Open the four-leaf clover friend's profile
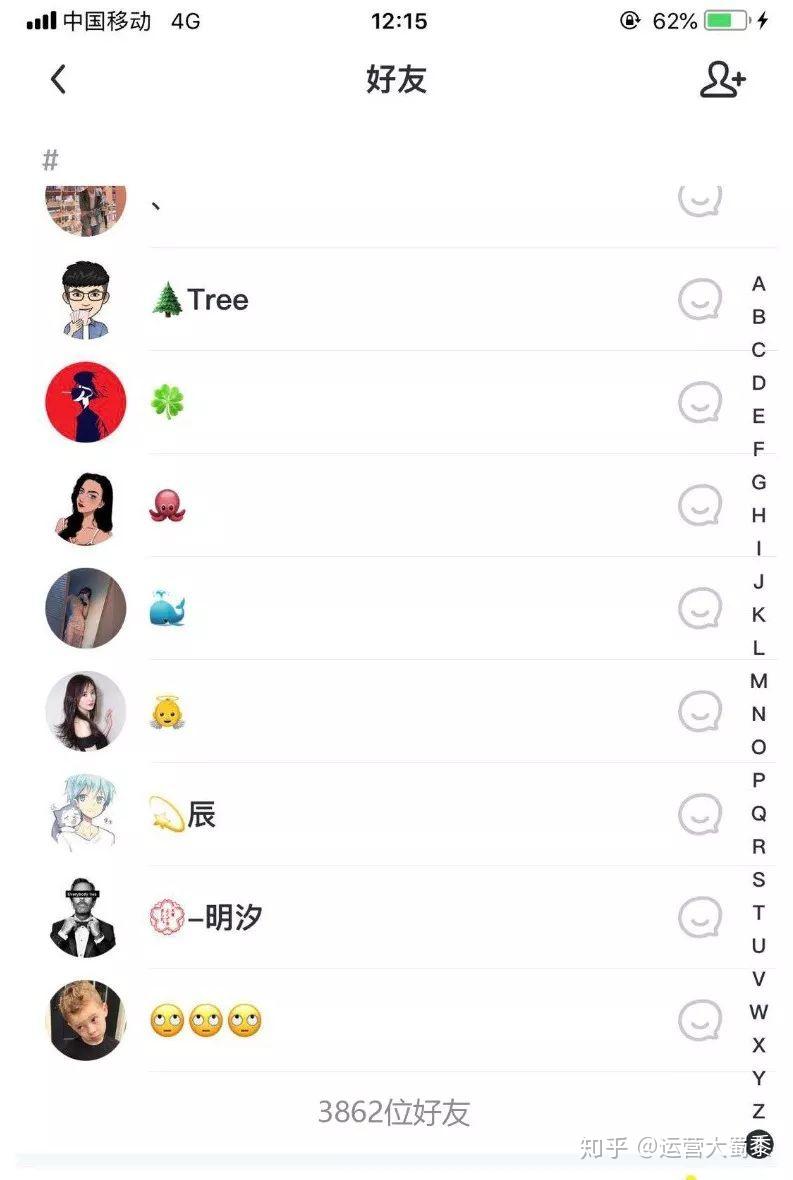 tap(86, 402)
